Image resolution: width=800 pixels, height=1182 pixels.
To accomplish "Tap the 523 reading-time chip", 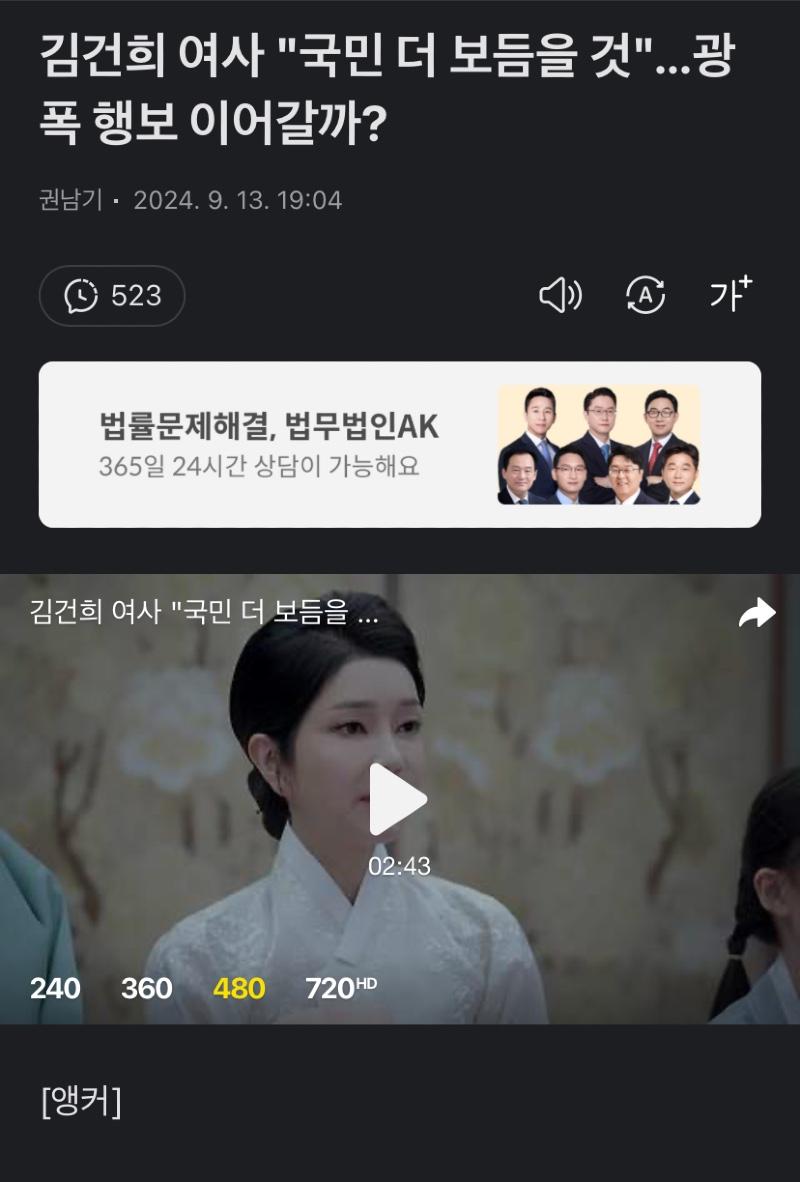I will pyautogui.click(x=112, y=295).
